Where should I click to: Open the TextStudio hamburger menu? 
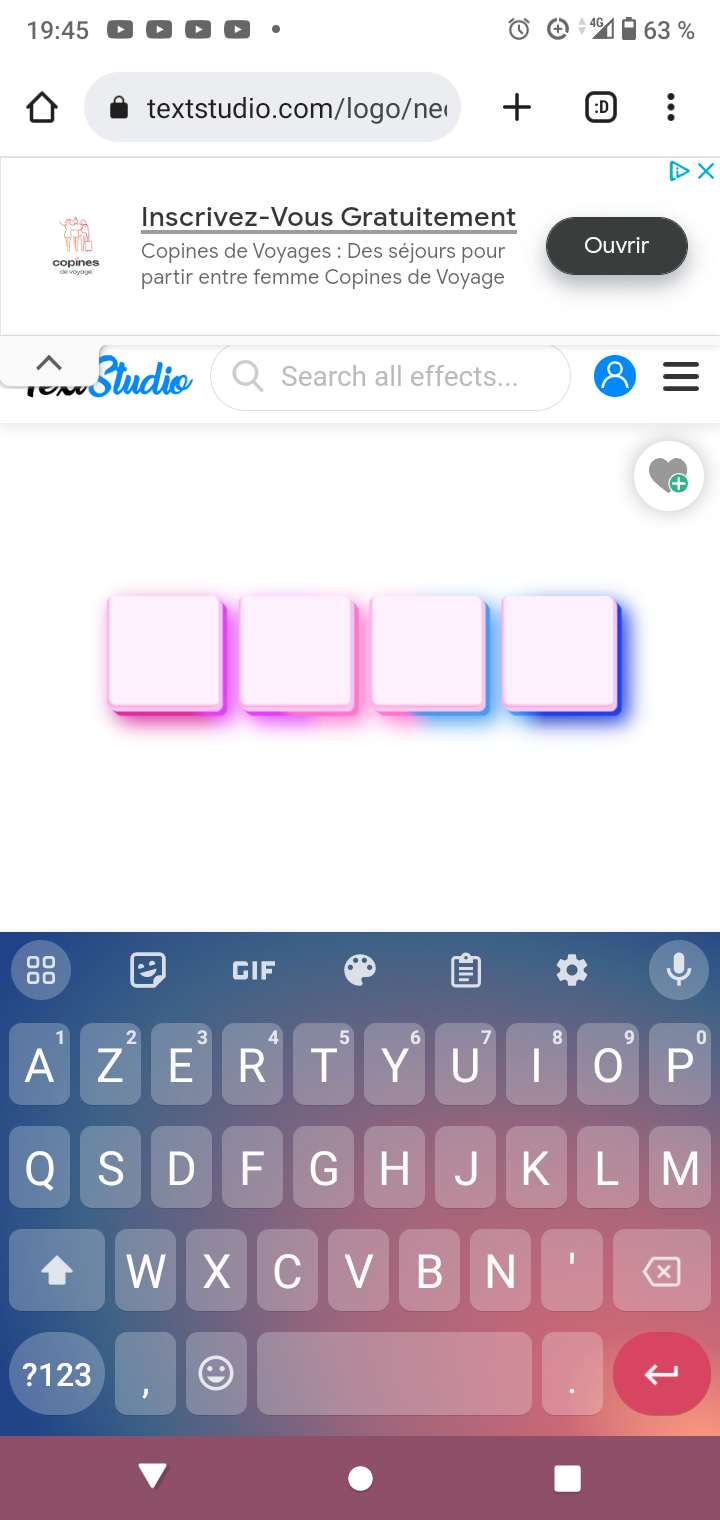[681, 376]
